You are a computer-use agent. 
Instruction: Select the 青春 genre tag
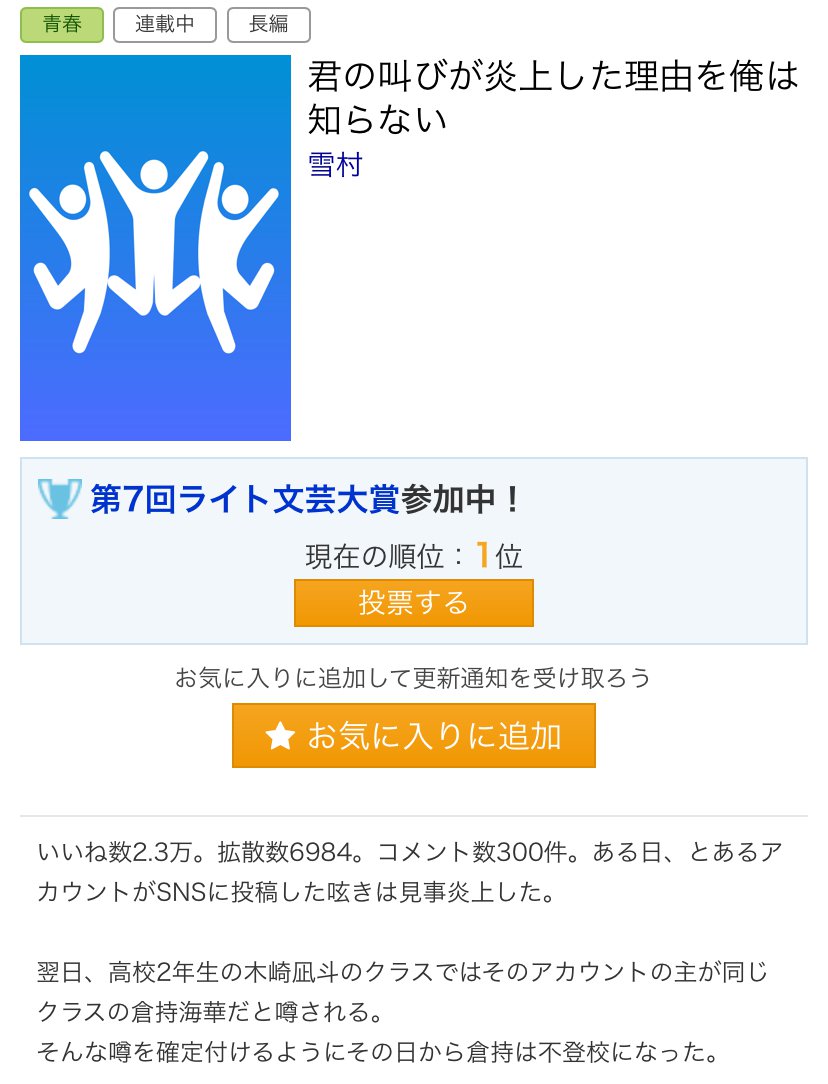click(62, 25)
